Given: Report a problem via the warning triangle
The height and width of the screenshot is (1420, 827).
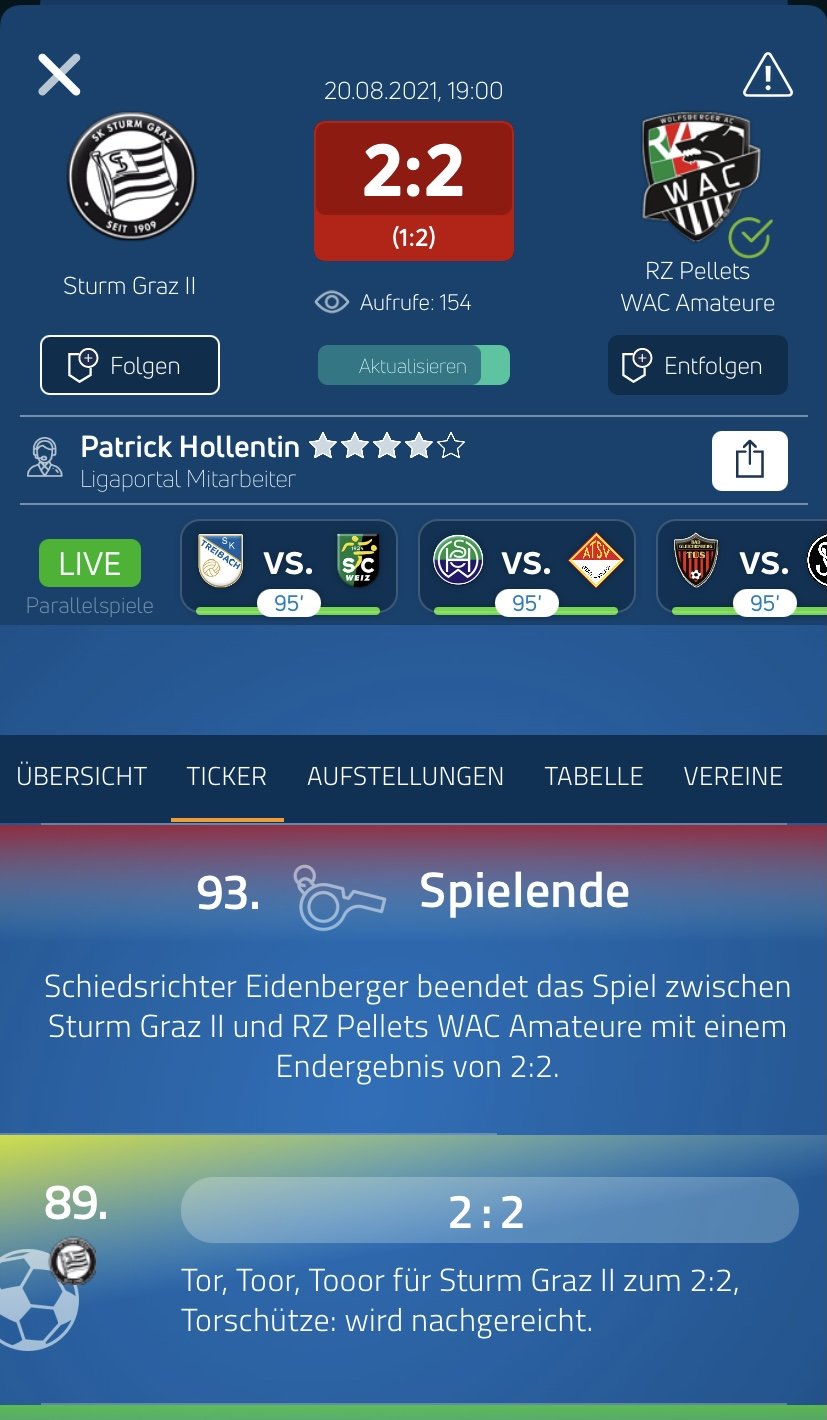Looking at the screenshot, I should [x=768, y=75].
